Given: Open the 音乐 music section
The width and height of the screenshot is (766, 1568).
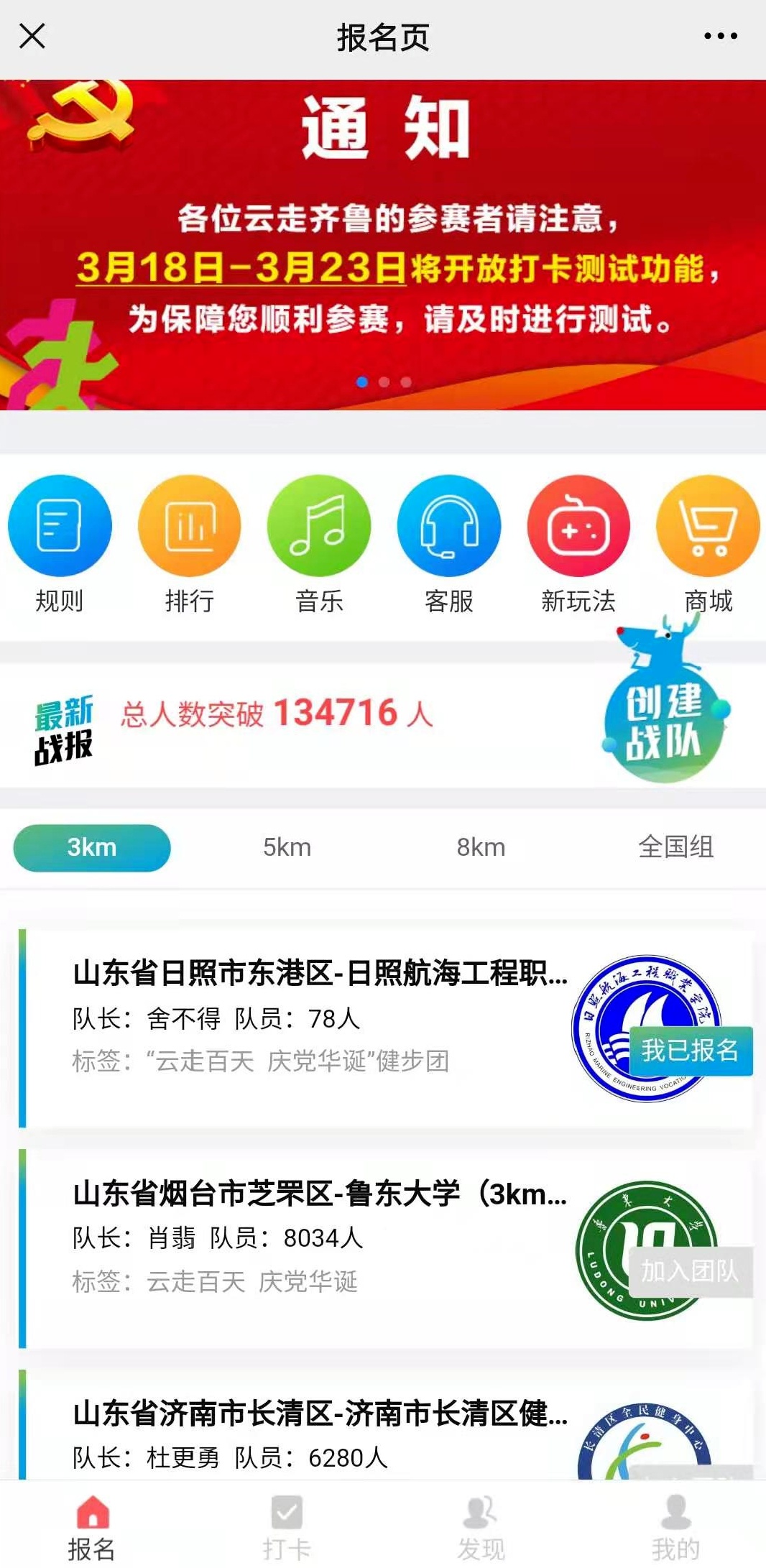Looking at the screenshot, I should pyautogui.click(x=319, y=544).
